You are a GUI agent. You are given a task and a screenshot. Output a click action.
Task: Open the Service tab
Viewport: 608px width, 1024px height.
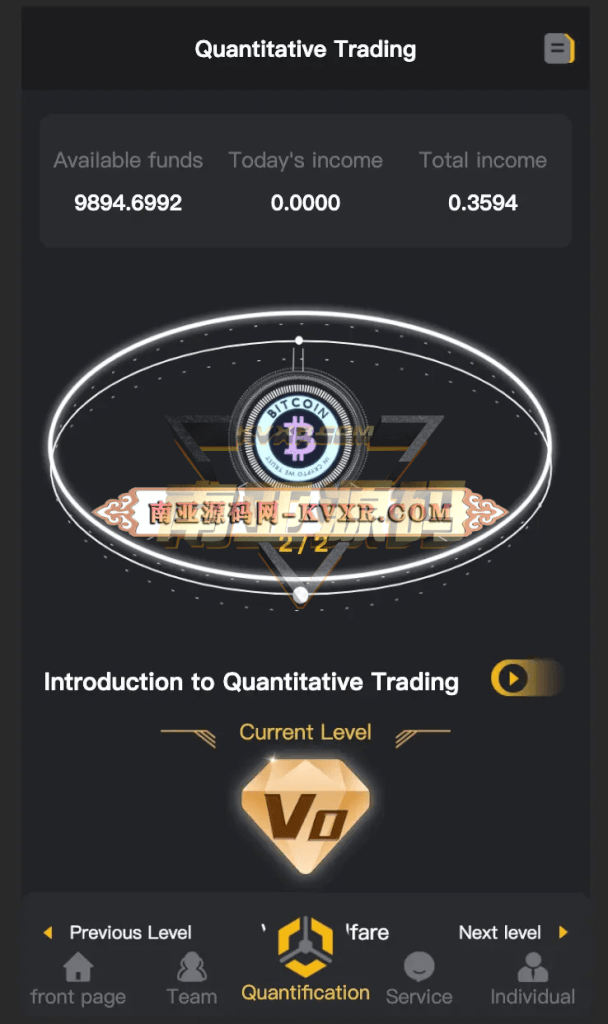(419, 979)
